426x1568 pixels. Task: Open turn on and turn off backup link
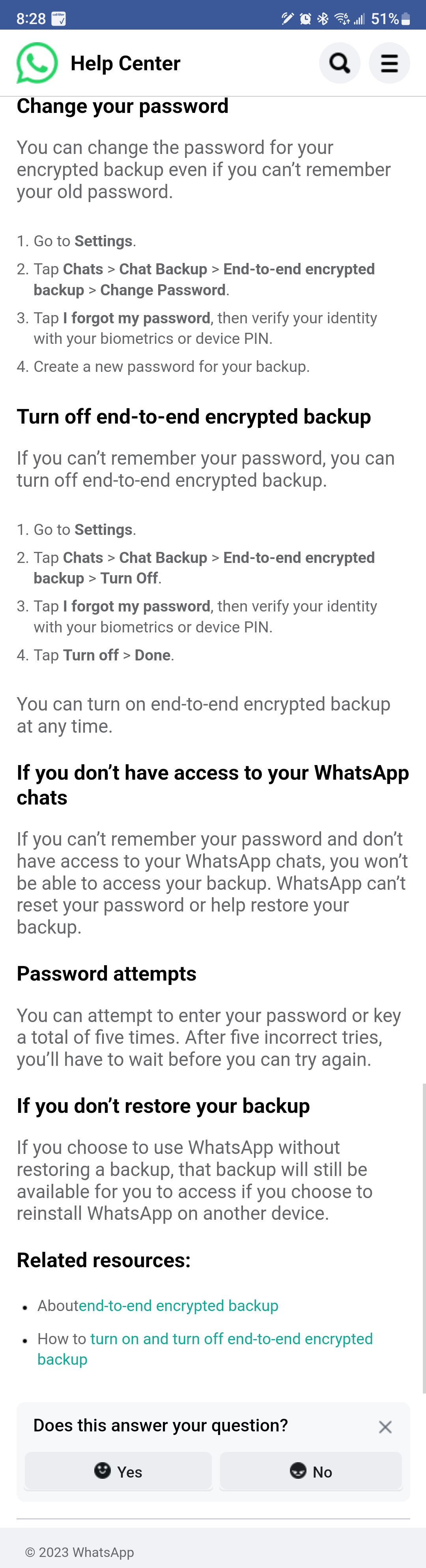[231, 1339]
